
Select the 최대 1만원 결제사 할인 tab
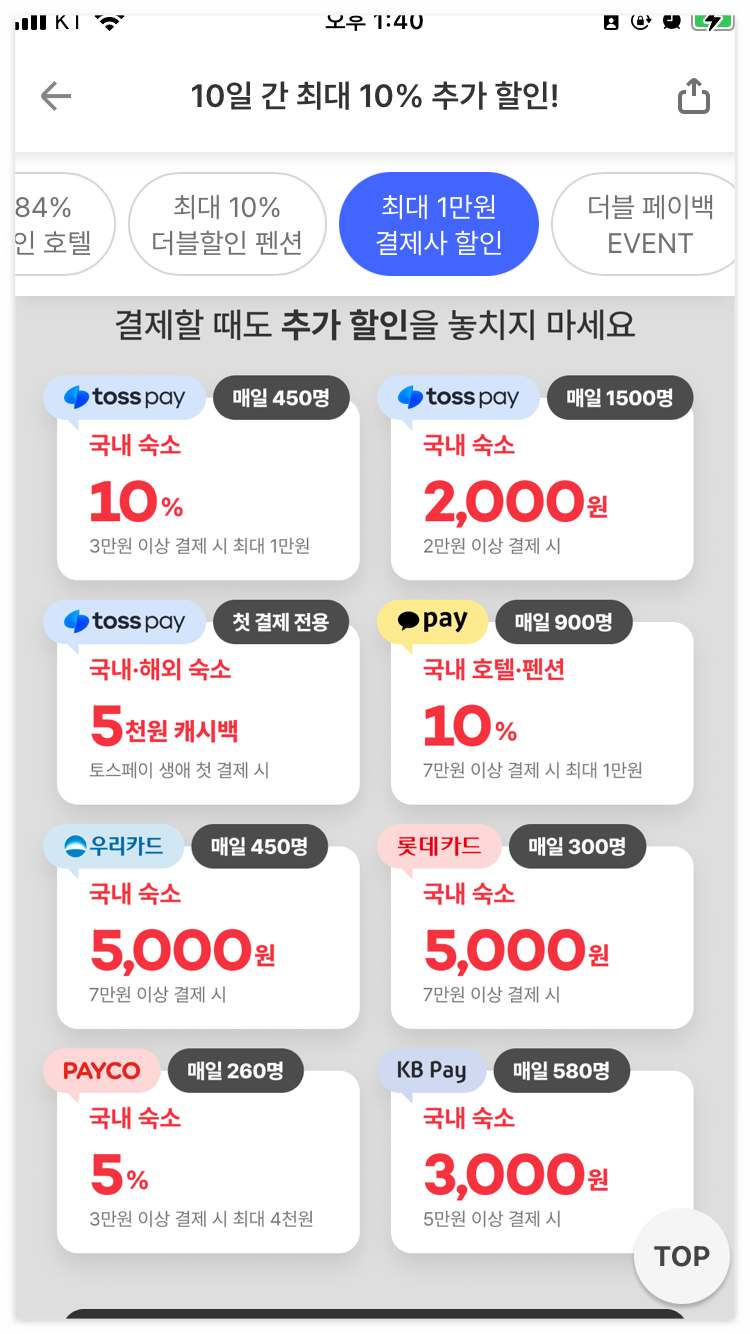pyautogui.click(x=439, y=224)
